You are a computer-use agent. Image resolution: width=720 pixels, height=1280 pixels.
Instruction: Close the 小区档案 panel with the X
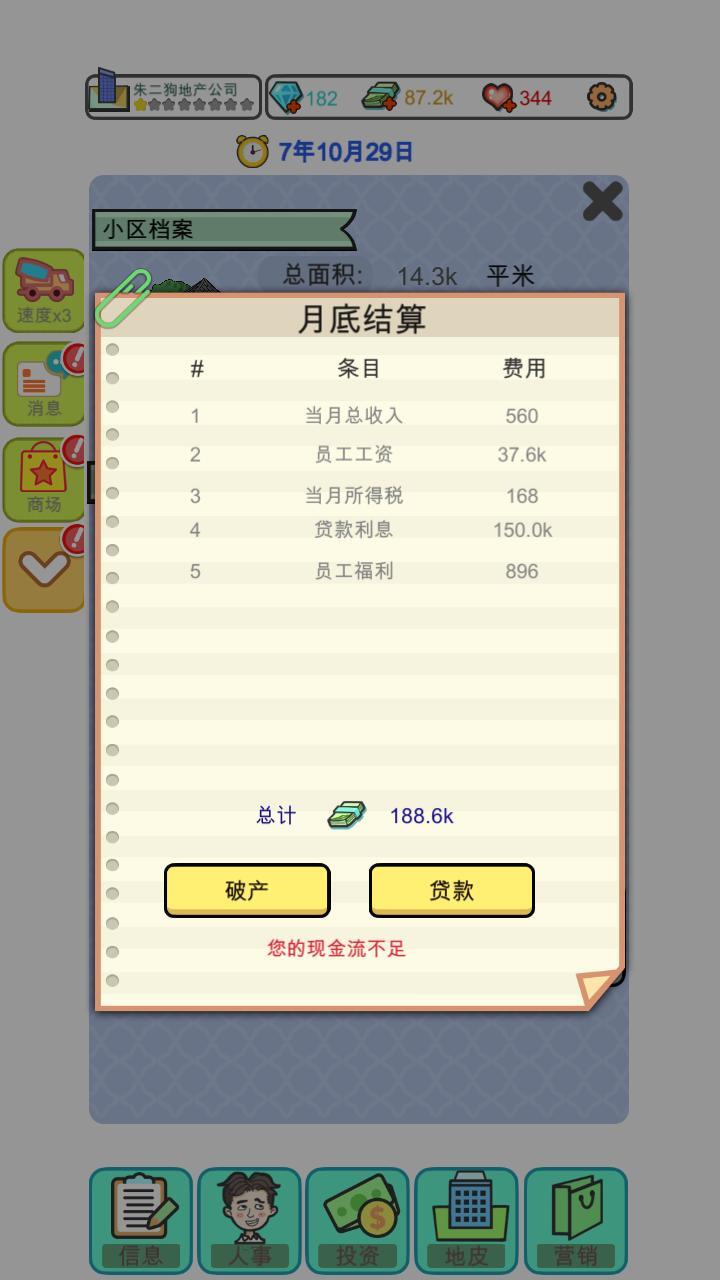point(602,202)
